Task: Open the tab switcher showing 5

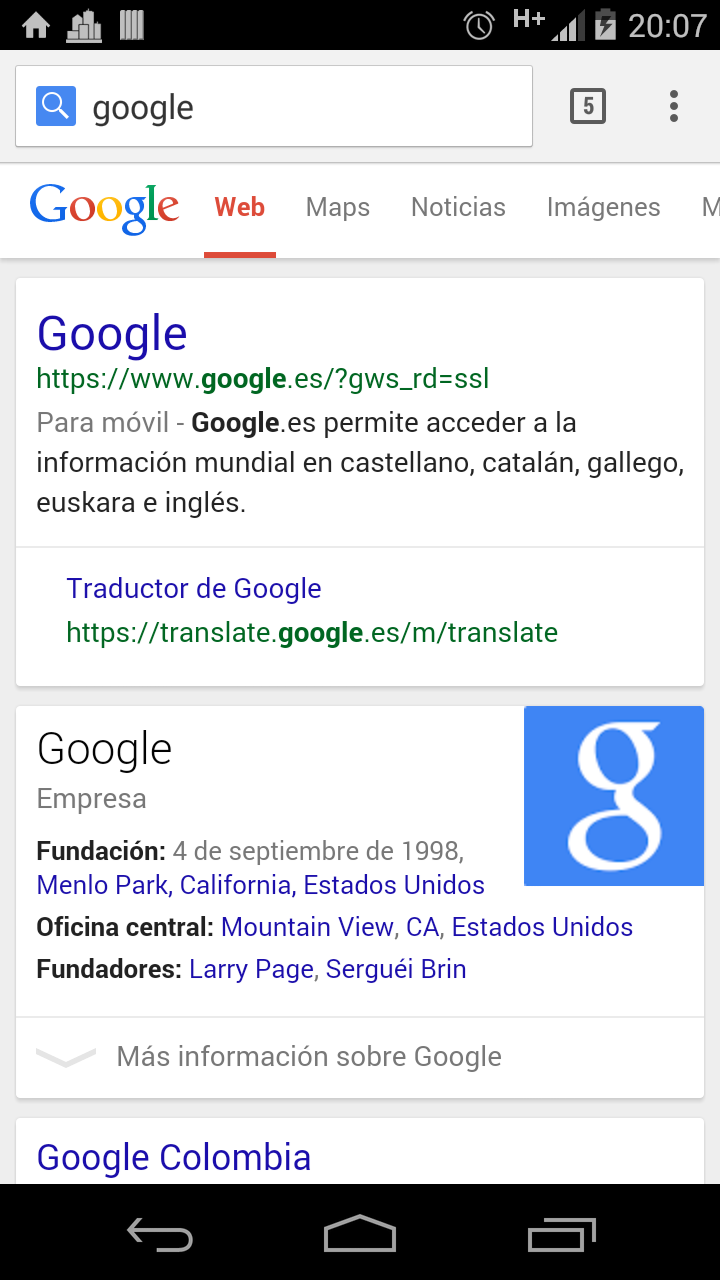Action: click(588, 106)
